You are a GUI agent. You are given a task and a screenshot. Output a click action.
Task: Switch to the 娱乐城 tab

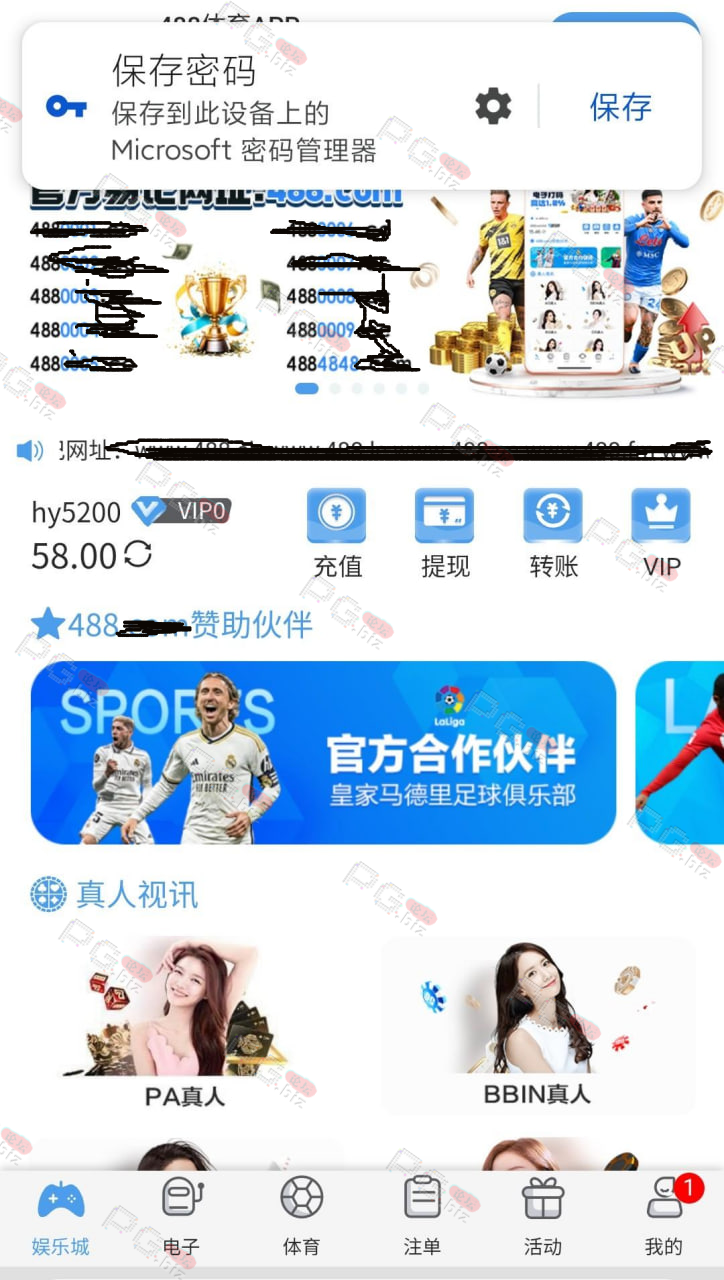click(x=60, y=1217)
